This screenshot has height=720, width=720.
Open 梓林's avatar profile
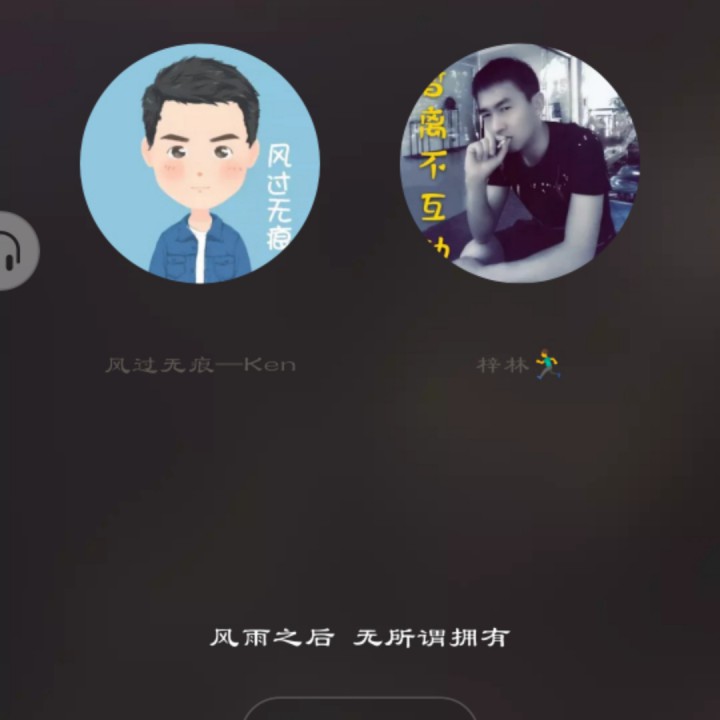click(x=520, y=164)
